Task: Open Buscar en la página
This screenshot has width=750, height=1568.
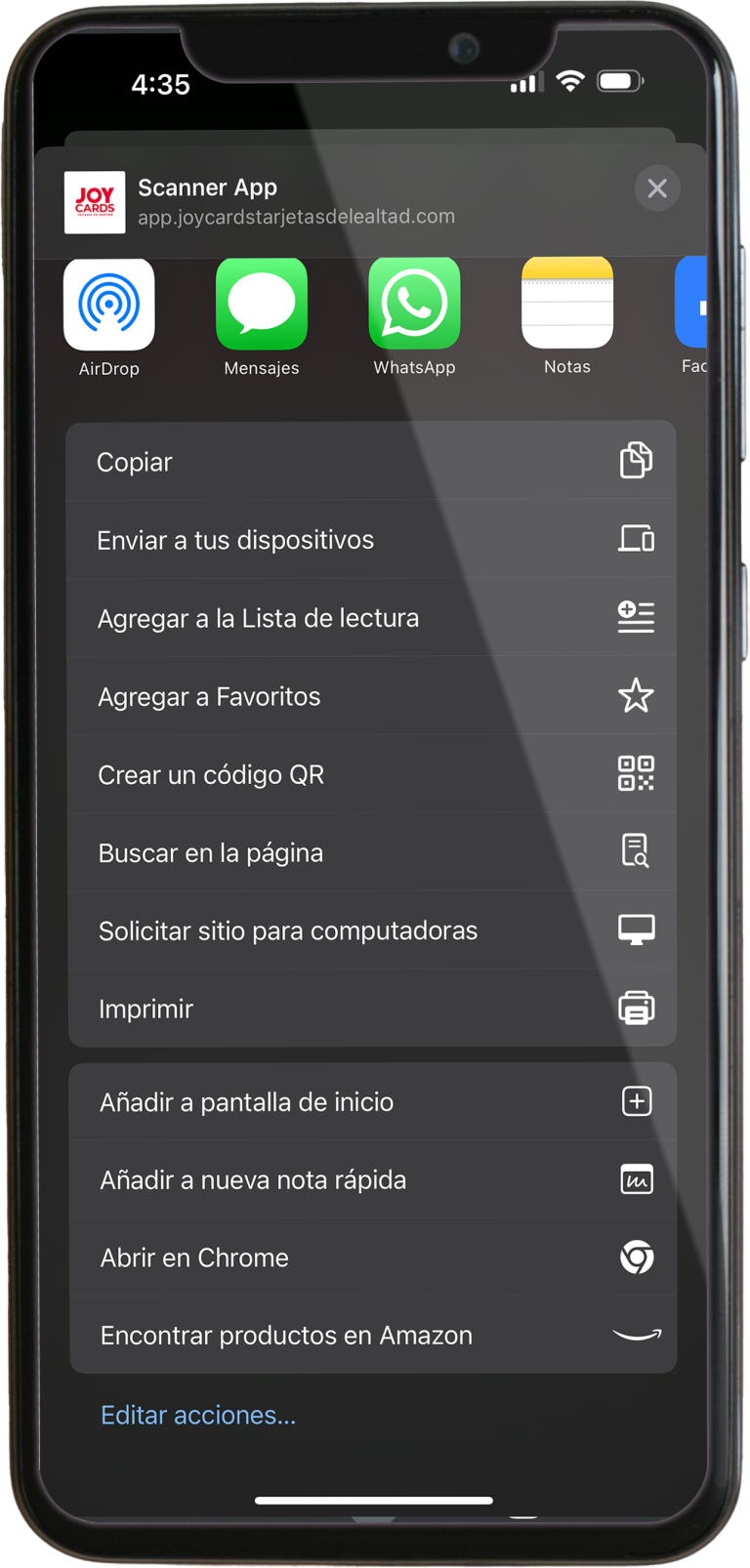Action: pyautogui.click(x=371, y=852)
